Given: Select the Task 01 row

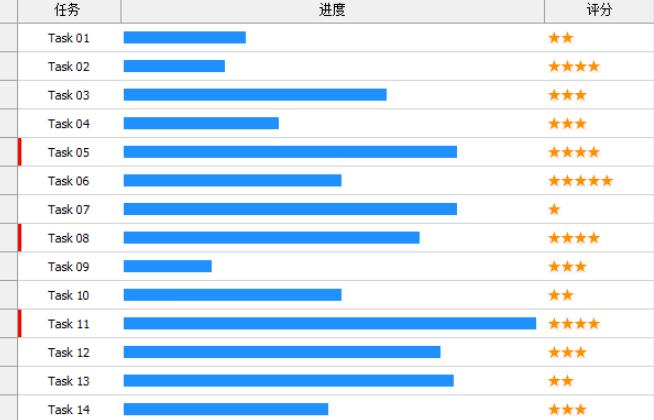Looking at the screenshot, I should click(68, 38).
